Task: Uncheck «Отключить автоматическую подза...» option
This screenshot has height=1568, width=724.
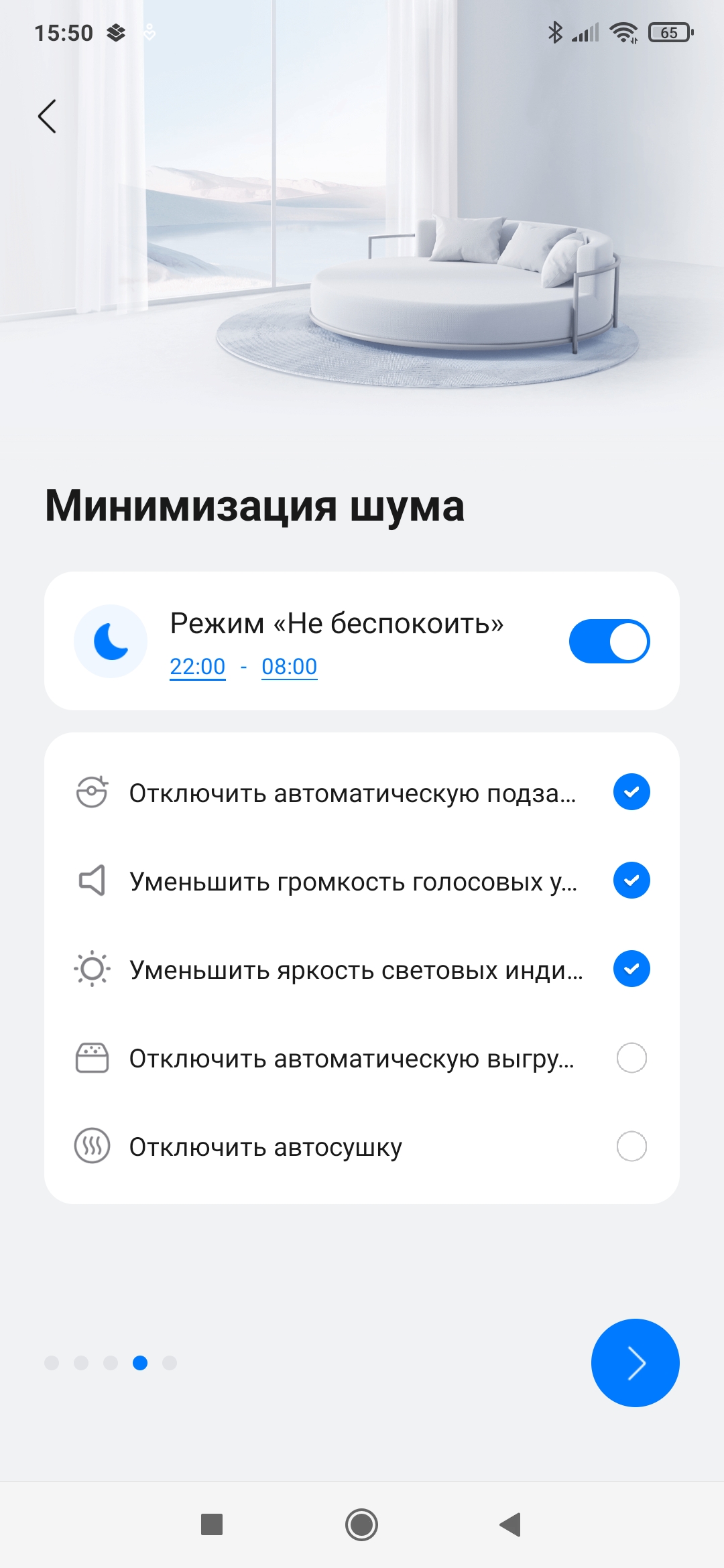Action: (631, 792)
